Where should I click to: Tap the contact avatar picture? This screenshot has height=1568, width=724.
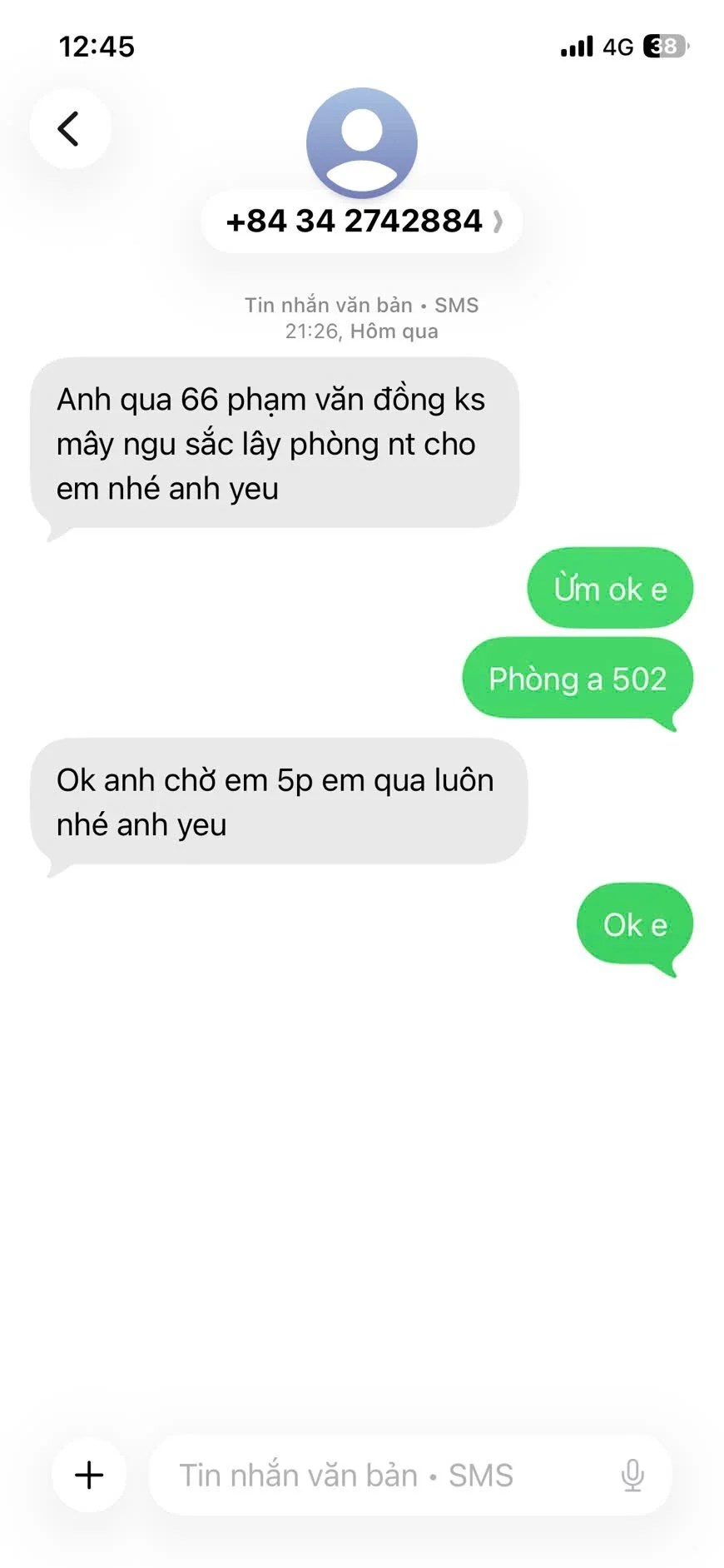point(362,142)
